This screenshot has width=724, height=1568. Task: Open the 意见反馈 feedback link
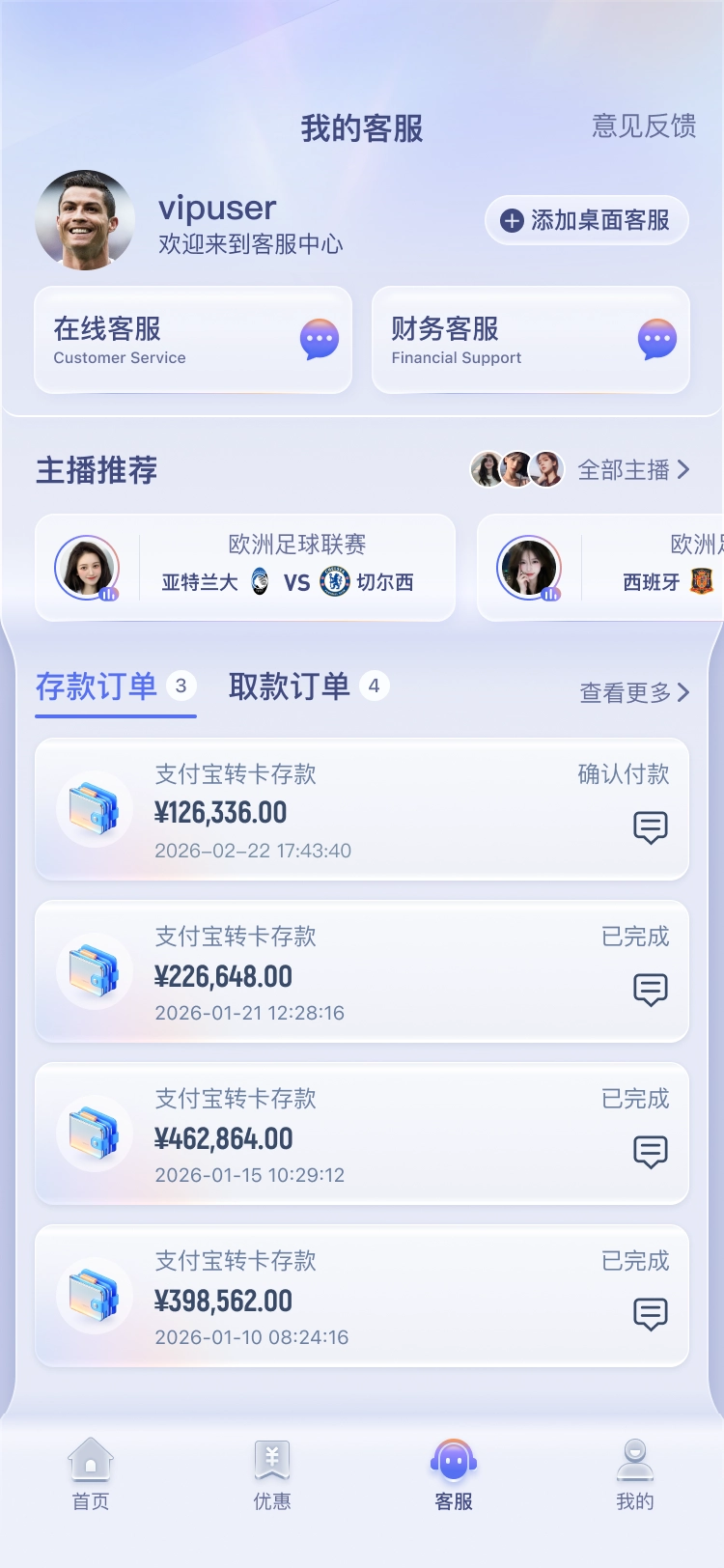click(643, 126)
